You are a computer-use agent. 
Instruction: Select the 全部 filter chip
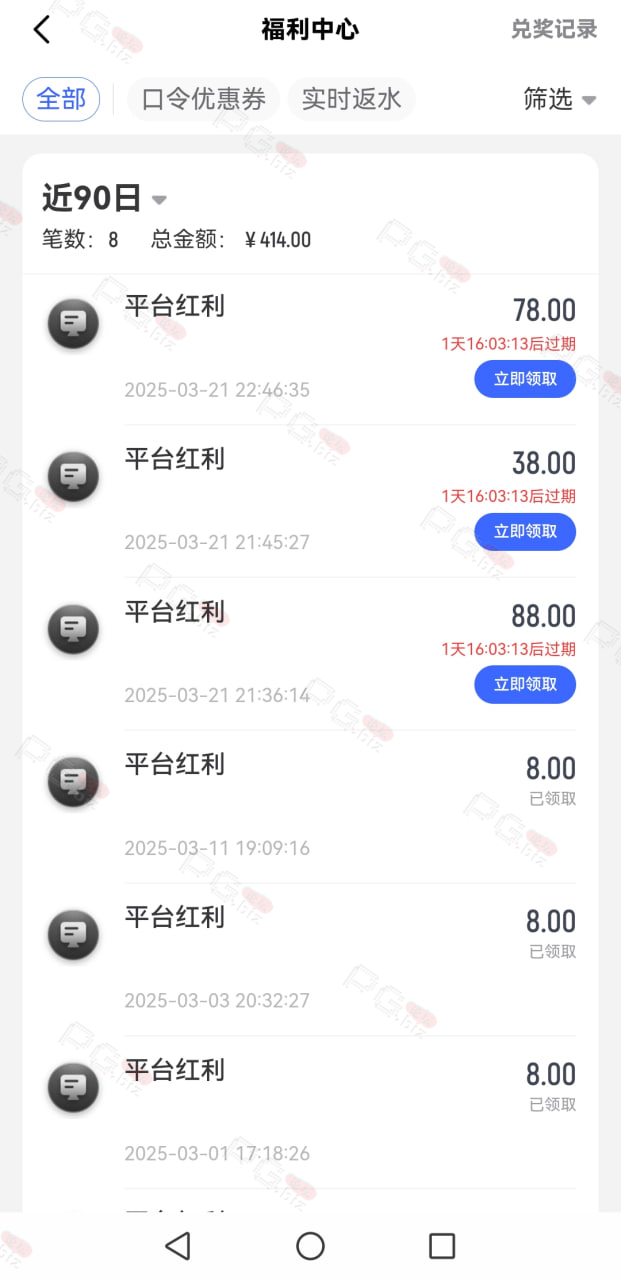[61, 99]
